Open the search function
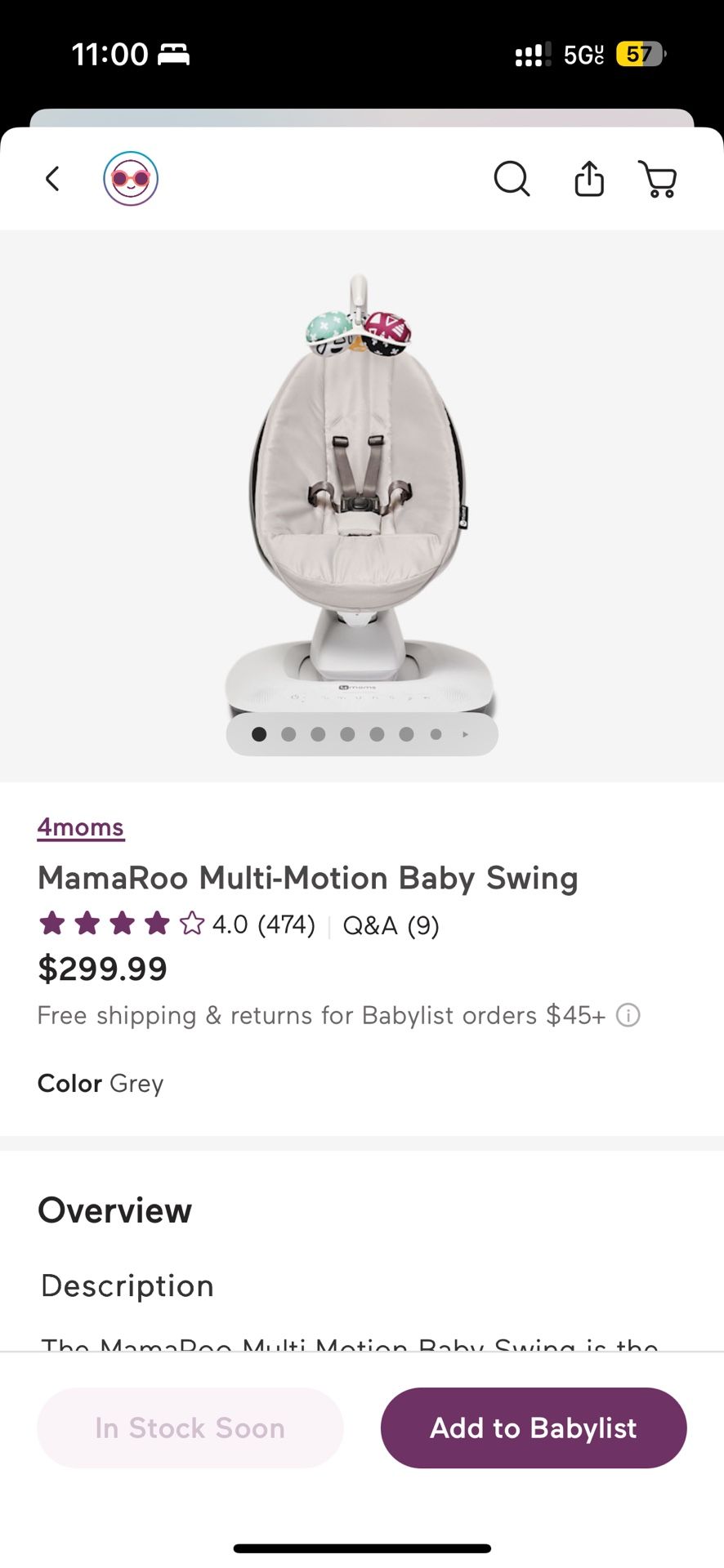724x1568 pixels. [512, 179]
